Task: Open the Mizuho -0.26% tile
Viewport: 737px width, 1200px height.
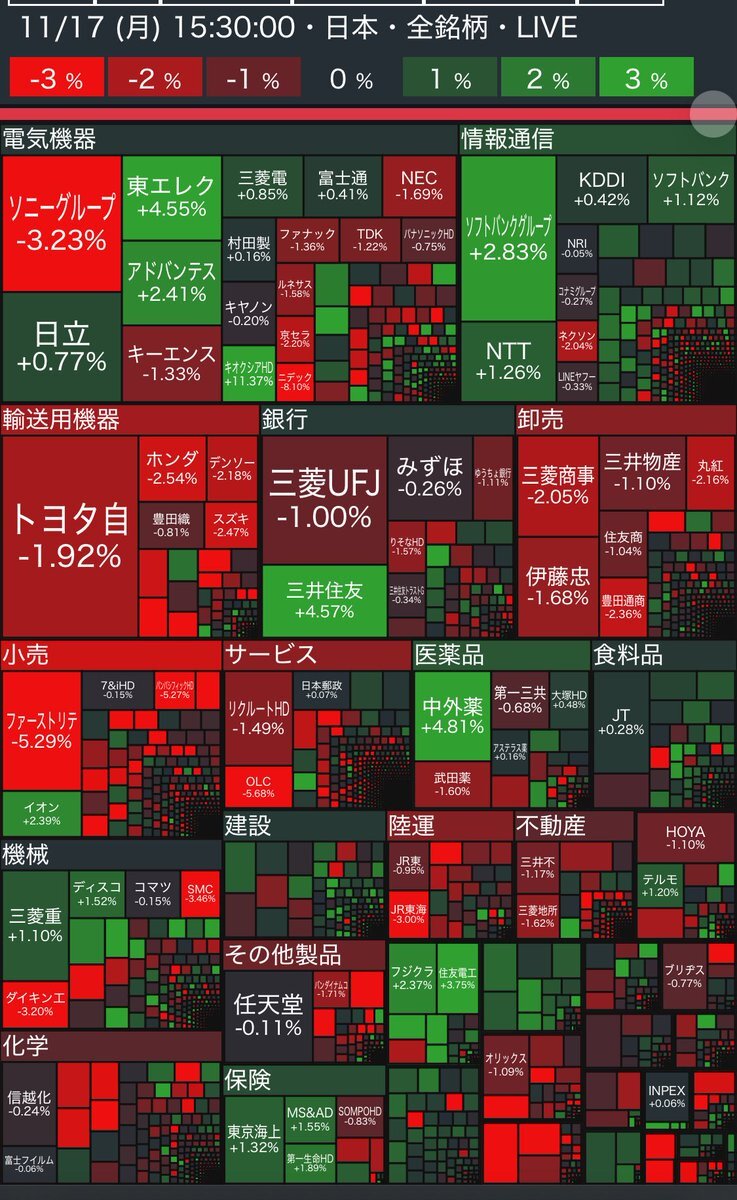Action: [429, 477]
